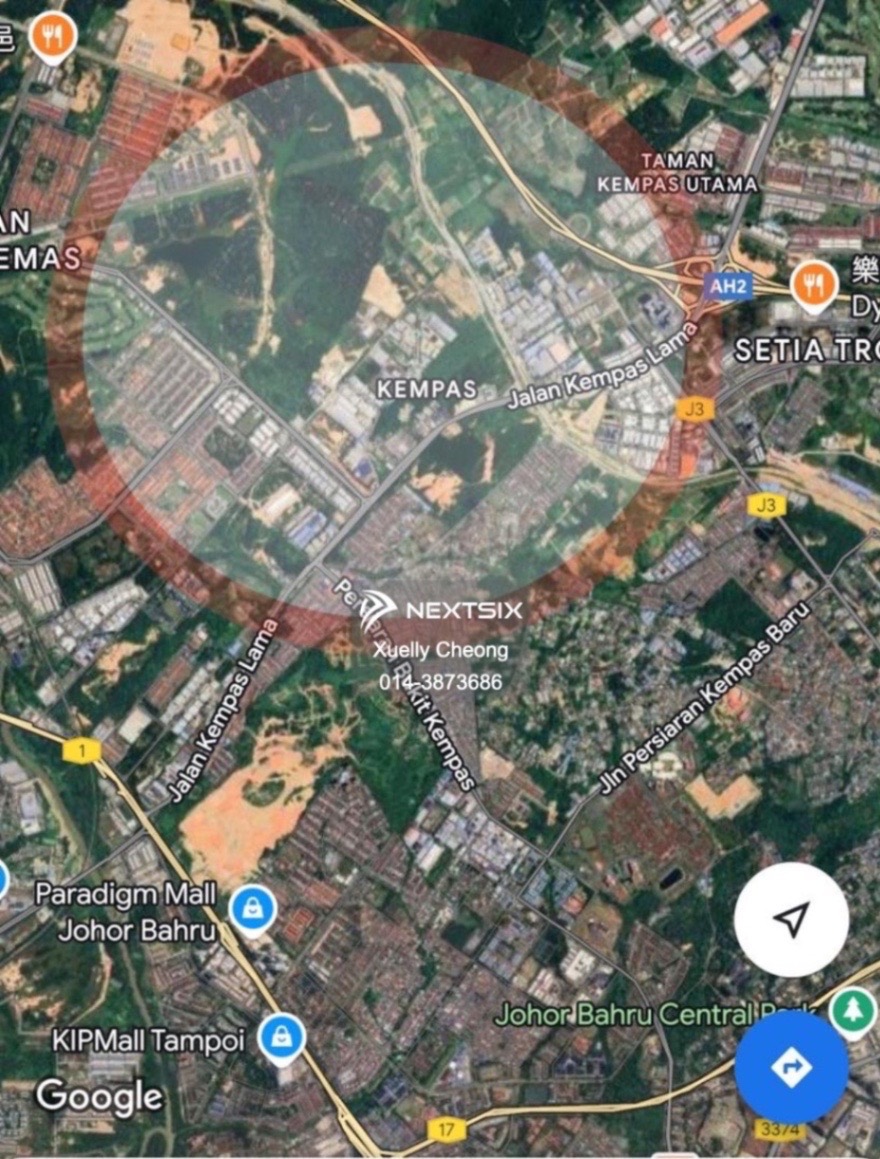Click the lower J3 route shield
The height and width of the screenshot is (1159, 880).
point(765,506)
